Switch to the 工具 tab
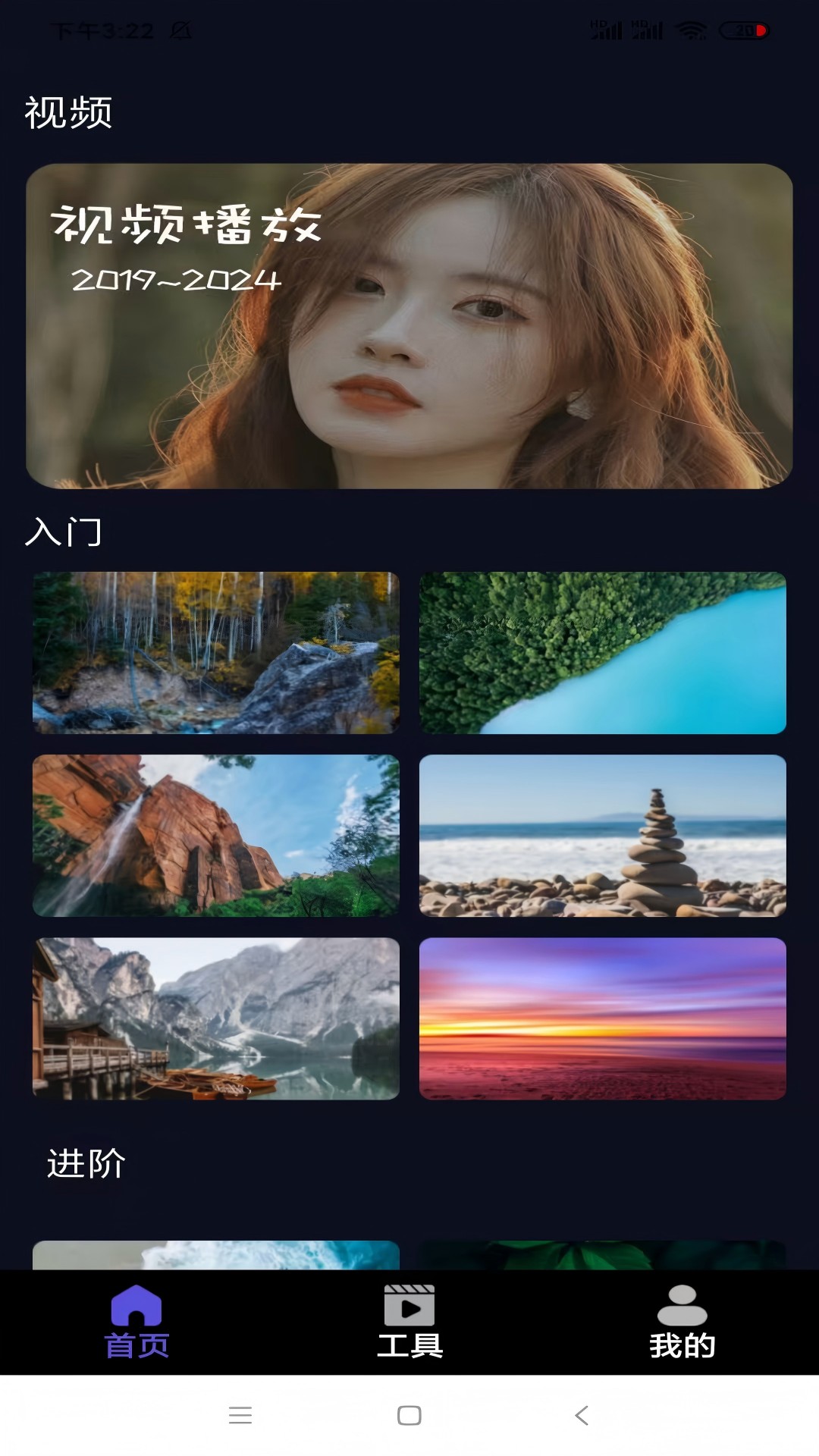 point(409,1322)
